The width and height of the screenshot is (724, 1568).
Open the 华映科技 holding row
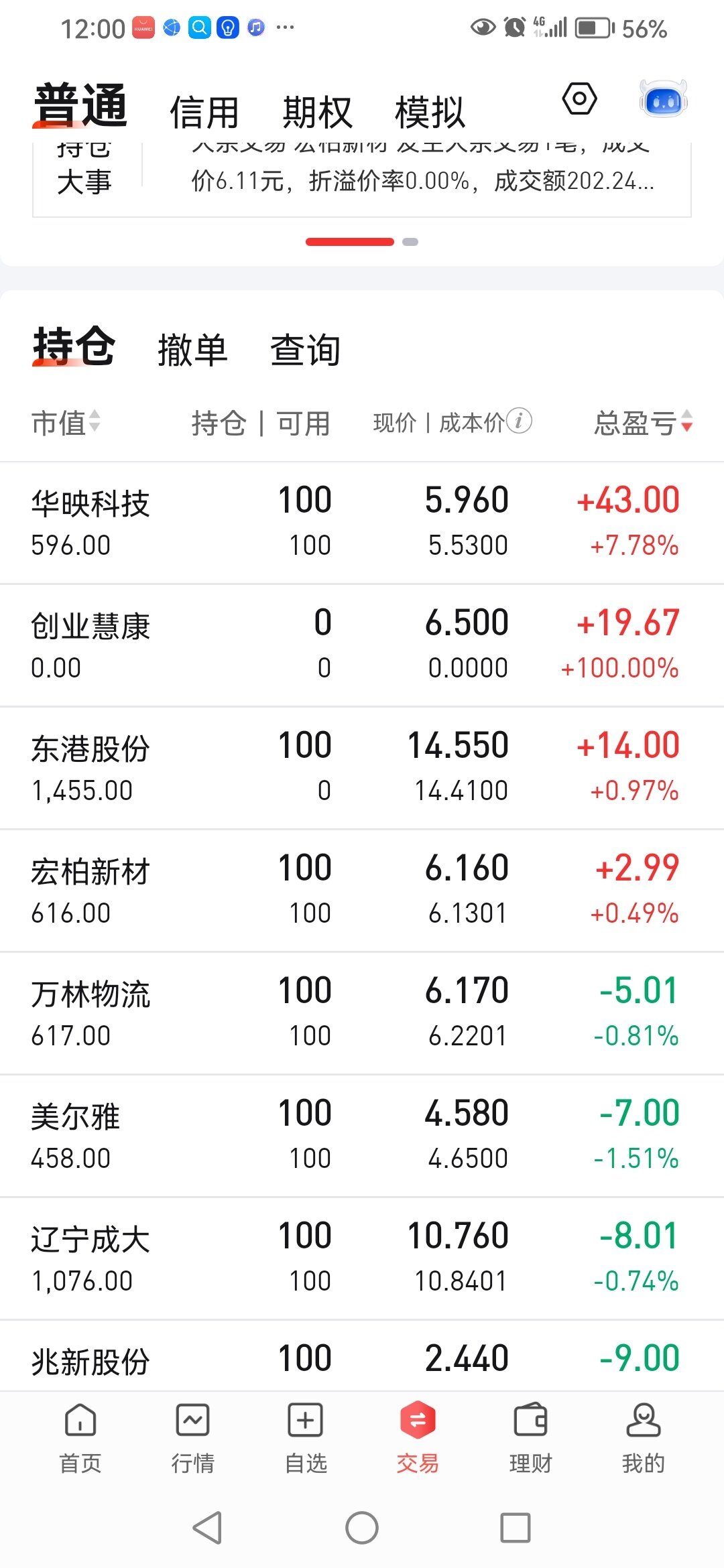point(362,523)
